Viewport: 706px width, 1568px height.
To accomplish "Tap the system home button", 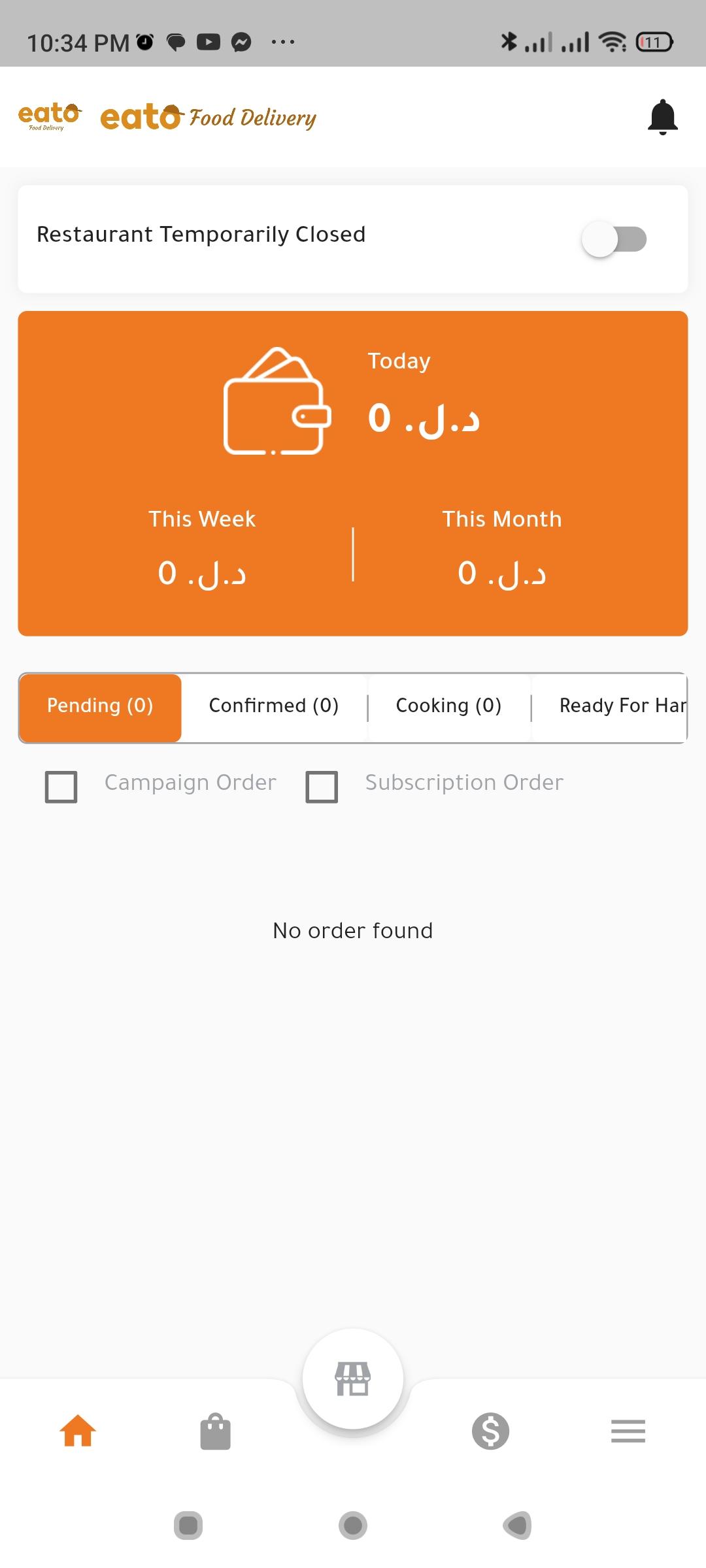I will pyautogui.click(x=353, y=1526).
